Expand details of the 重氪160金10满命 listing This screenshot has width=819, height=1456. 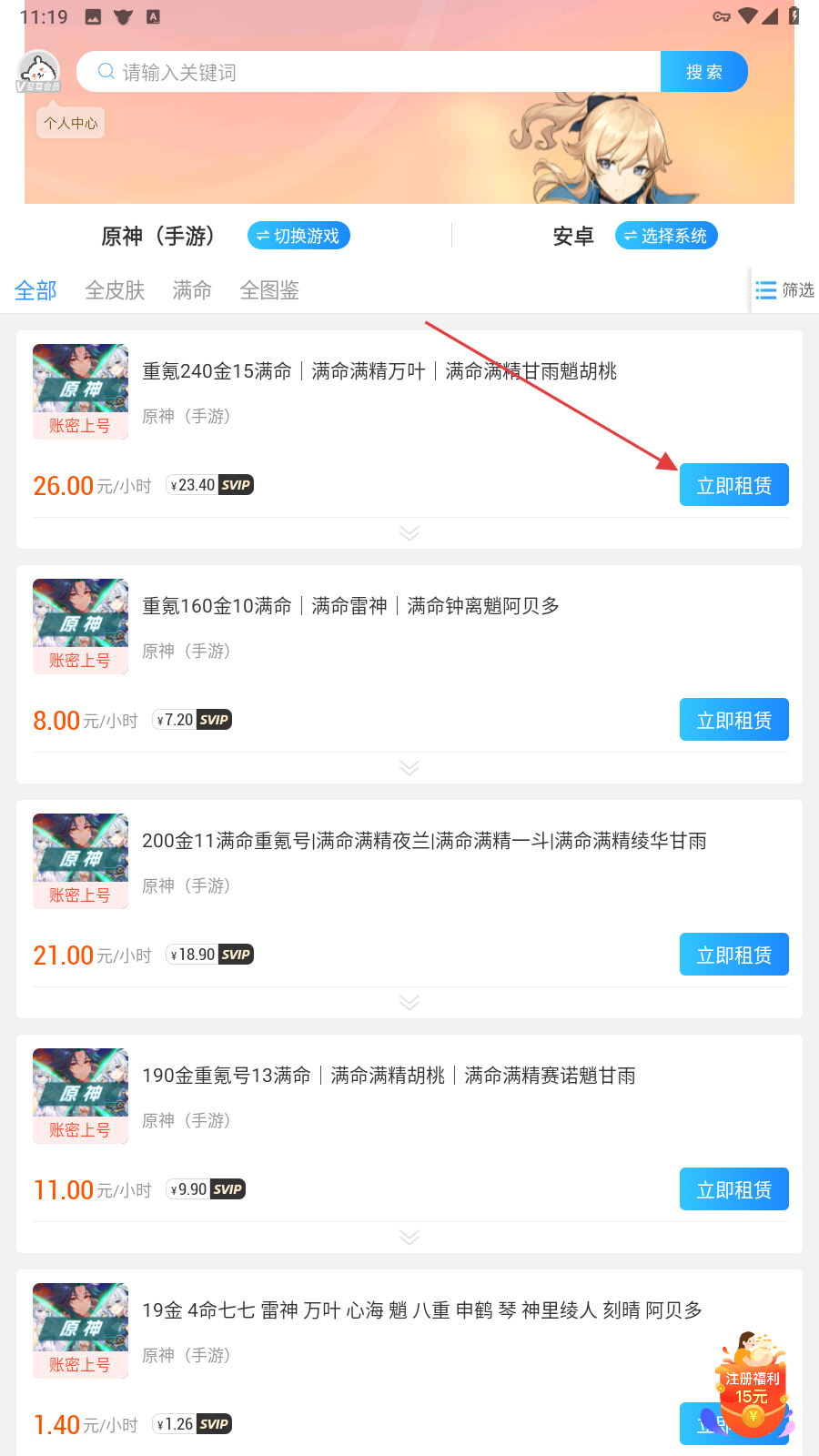tap(409, 767)
